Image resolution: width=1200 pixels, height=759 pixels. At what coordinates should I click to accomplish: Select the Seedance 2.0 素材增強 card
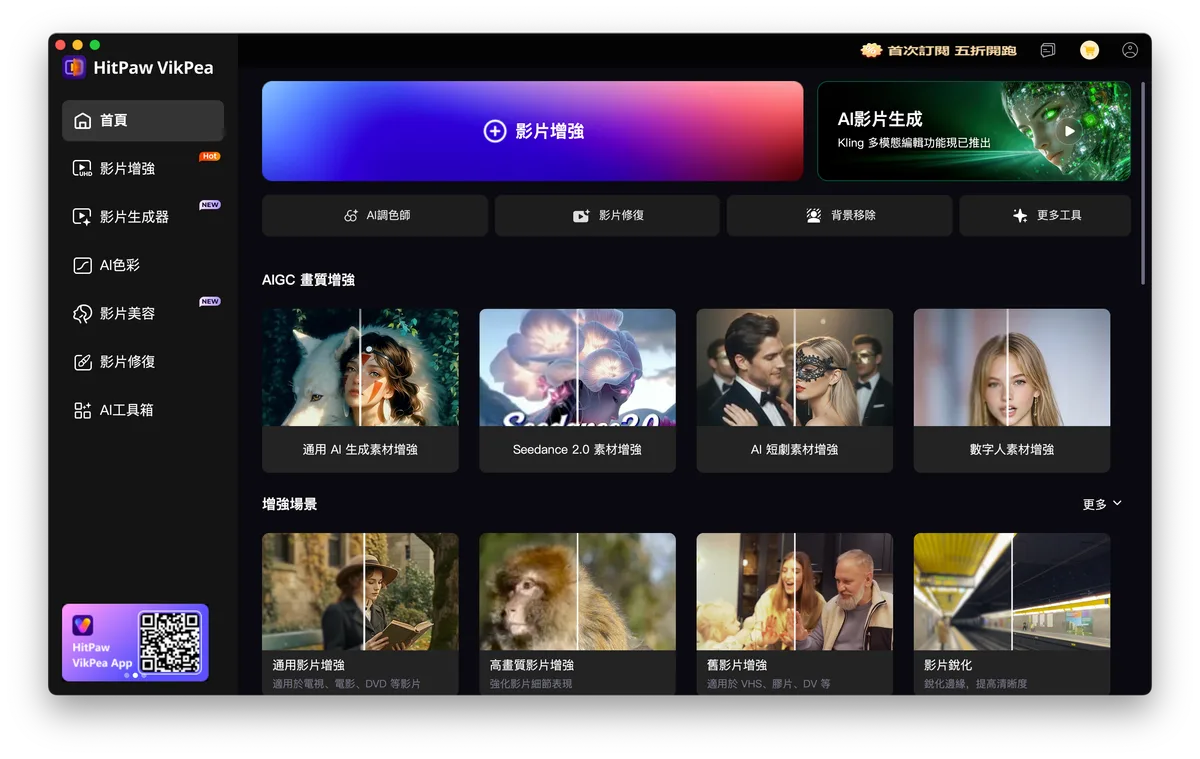click(577, 390)
